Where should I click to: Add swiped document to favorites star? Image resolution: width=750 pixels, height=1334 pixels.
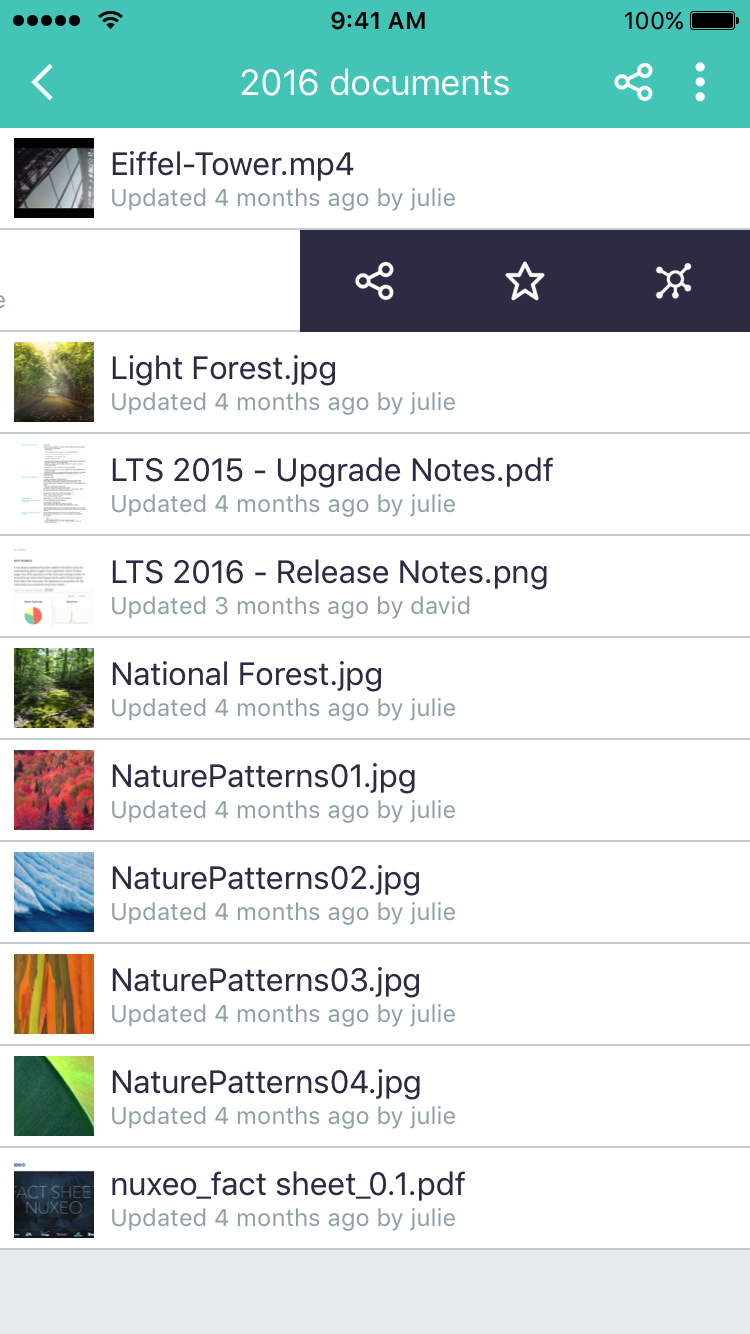[525, 282]
